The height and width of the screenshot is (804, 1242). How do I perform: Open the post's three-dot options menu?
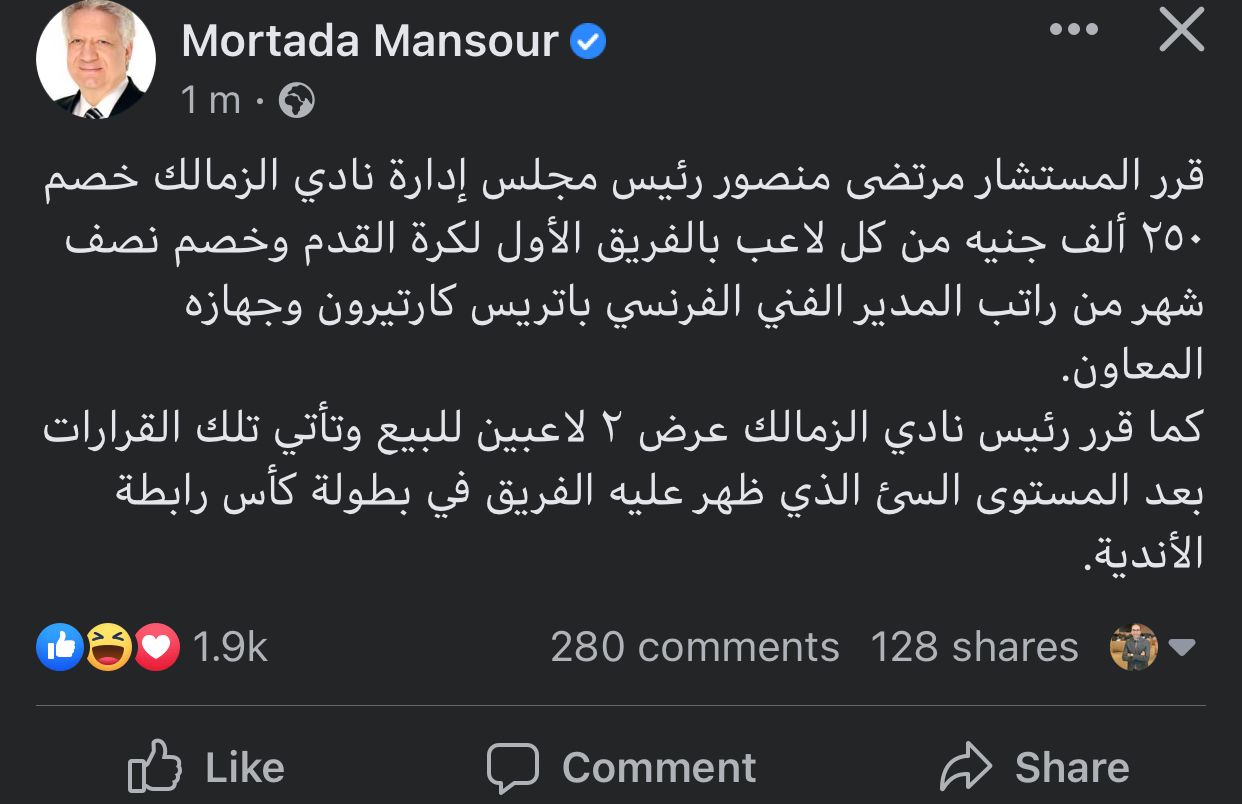click(x=1073, y=31)
